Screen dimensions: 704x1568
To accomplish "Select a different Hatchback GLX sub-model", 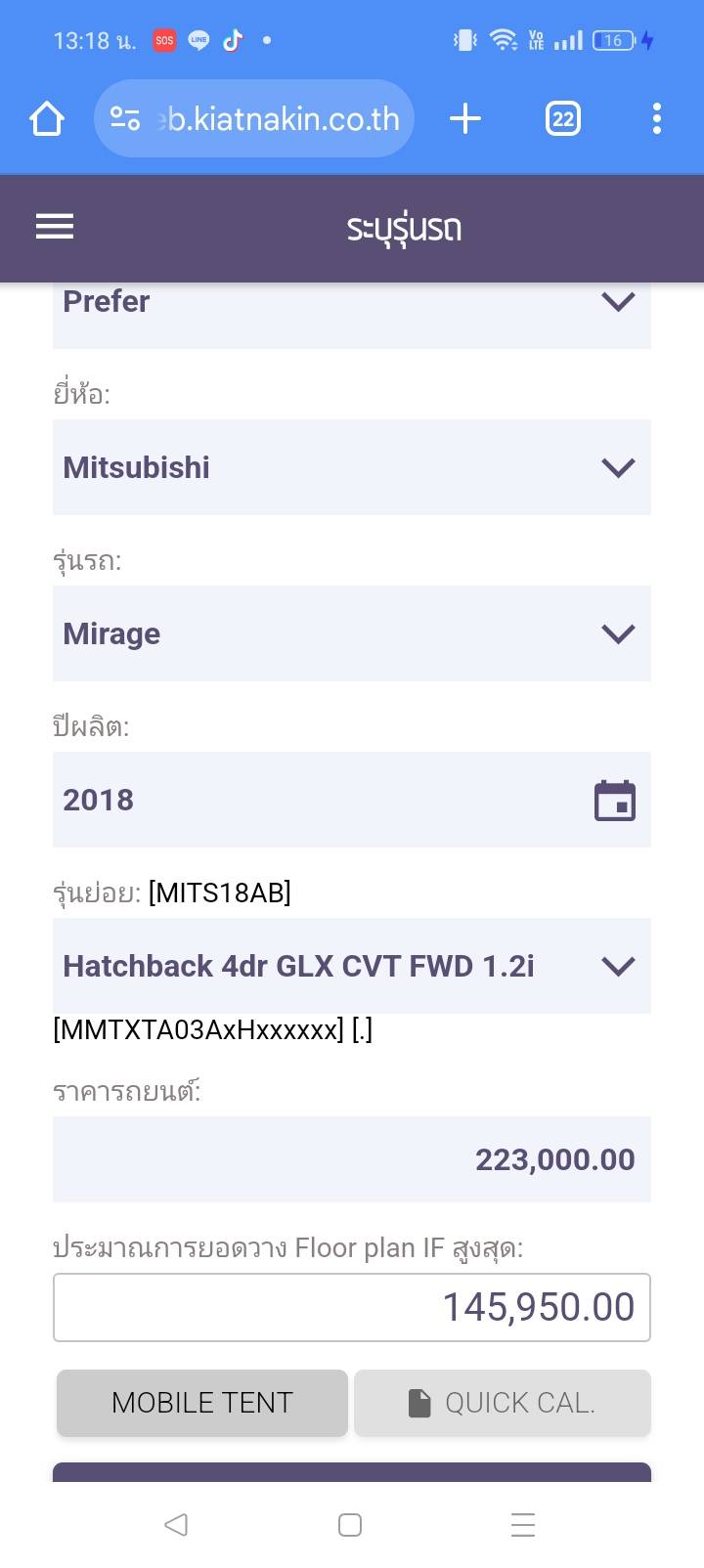I will pos(352,966).
